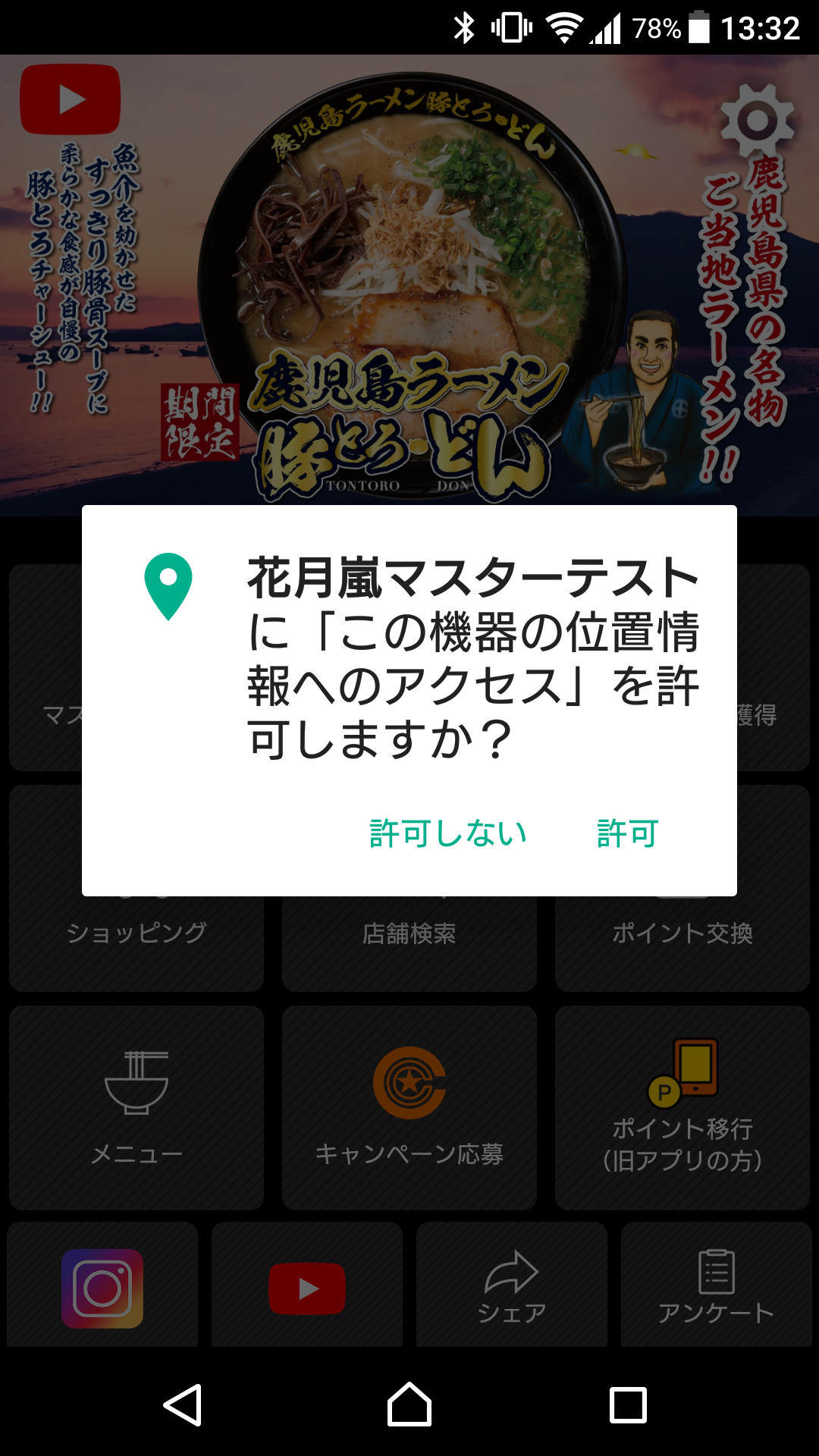Image resolution: width=819 pixels, height=1456 pixels.
Task: Deny location permission with 許可しない
Action: click(448, 833)
